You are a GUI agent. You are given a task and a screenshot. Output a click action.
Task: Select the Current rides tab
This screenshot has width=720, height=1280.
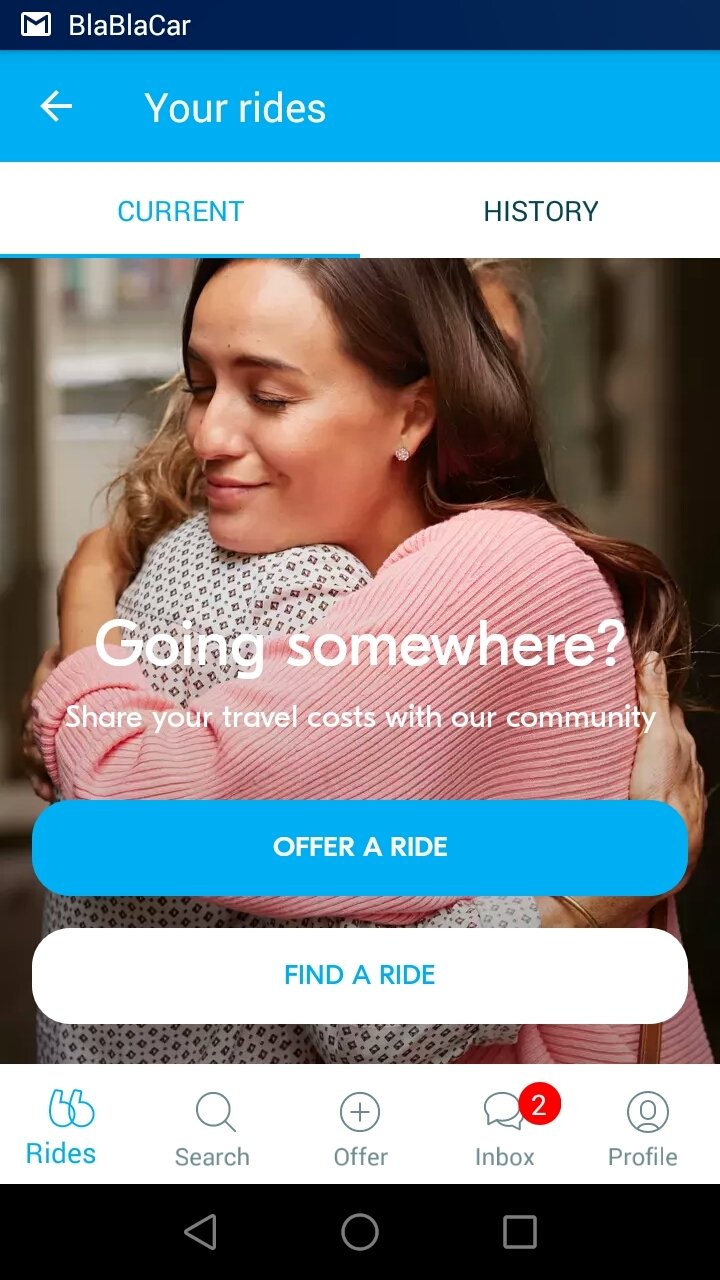(x=180, y=211)
